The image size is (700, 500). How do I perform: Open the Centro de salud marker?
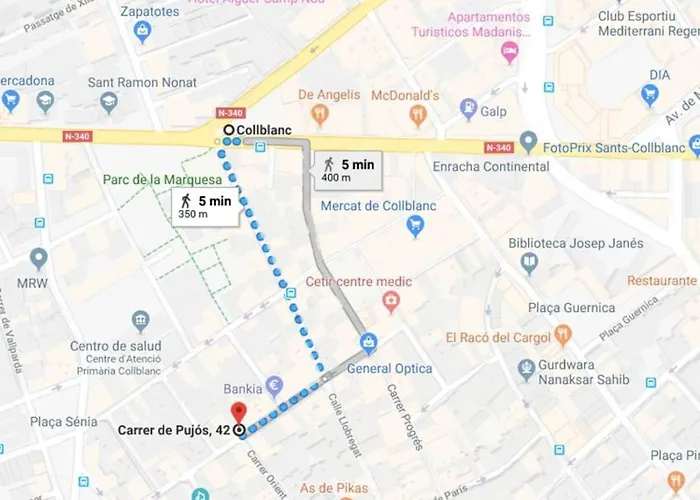[x=141, y=322]
